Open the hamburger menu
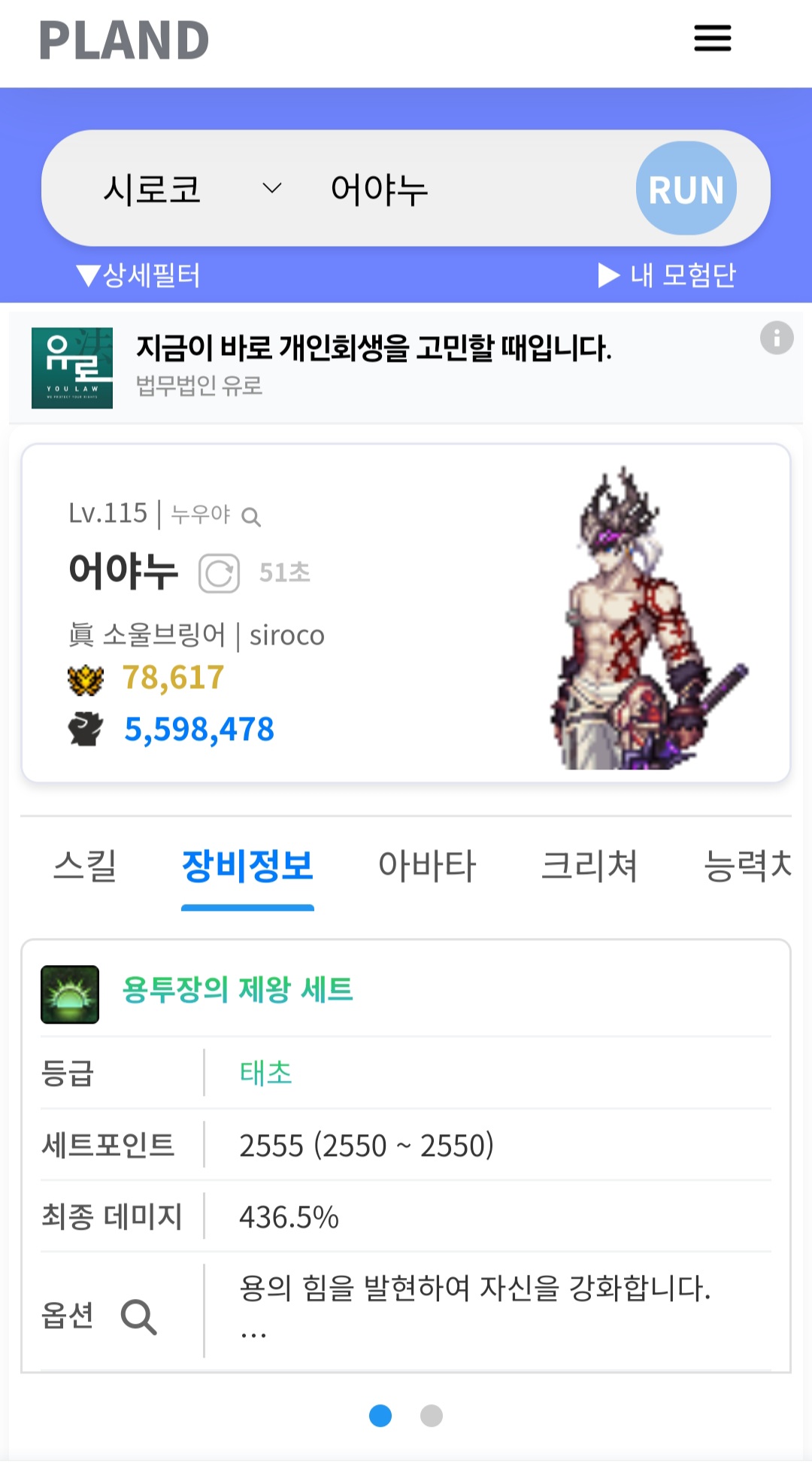Screen dimensions: 812x1463 (712, 38)
